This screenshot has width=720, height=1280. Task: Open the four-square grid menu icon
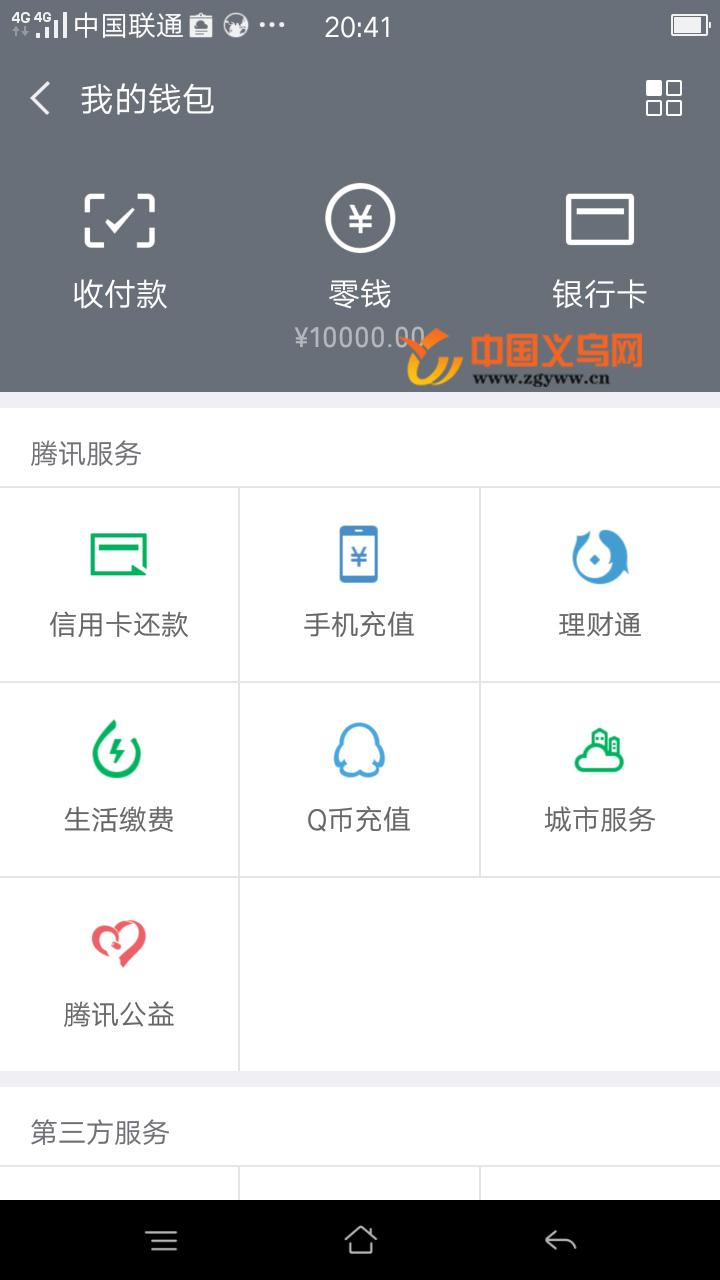(x=664, y=99)
